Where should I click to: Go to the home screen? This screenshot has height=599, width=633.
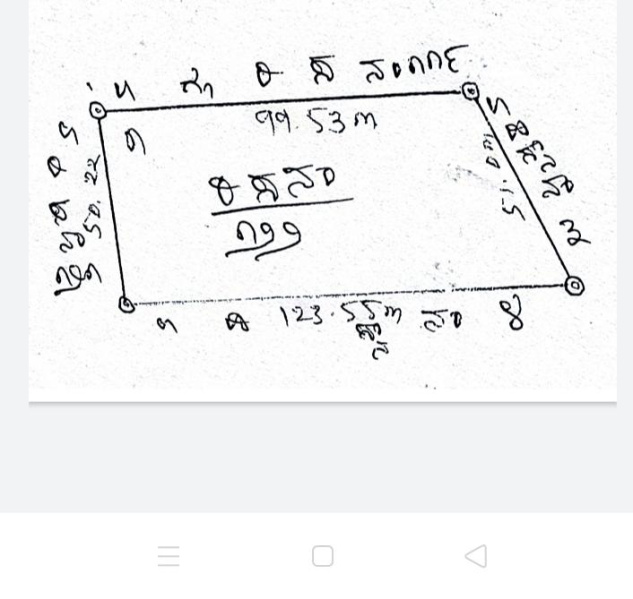pyautogui.click(x=322, y=556)
